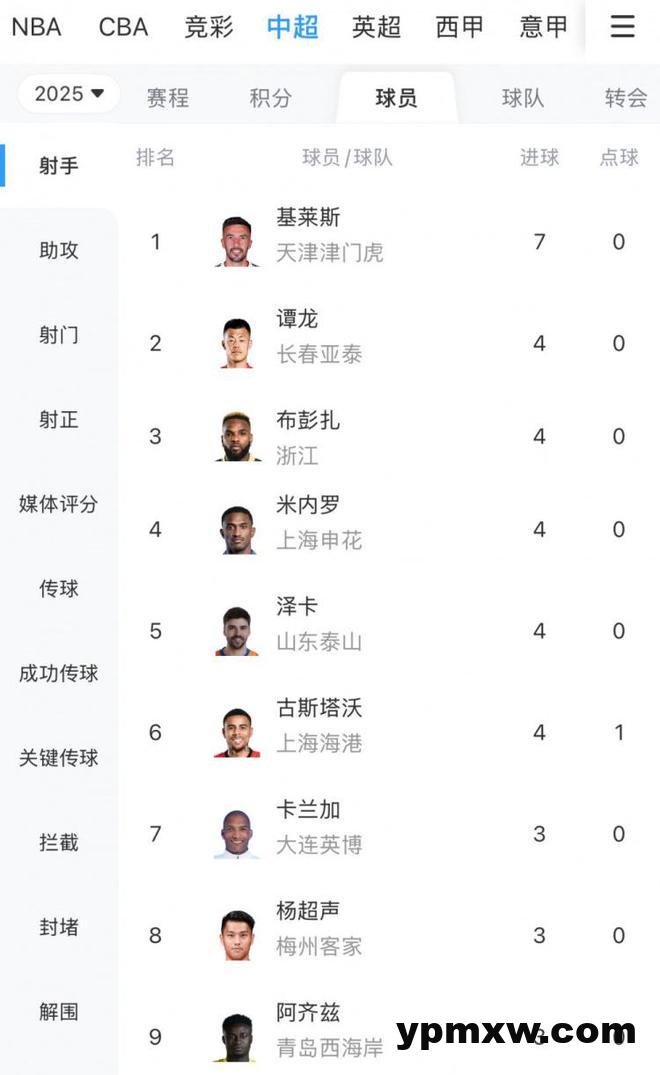Expand the 2025 season dropdown

tap(69, 94)
